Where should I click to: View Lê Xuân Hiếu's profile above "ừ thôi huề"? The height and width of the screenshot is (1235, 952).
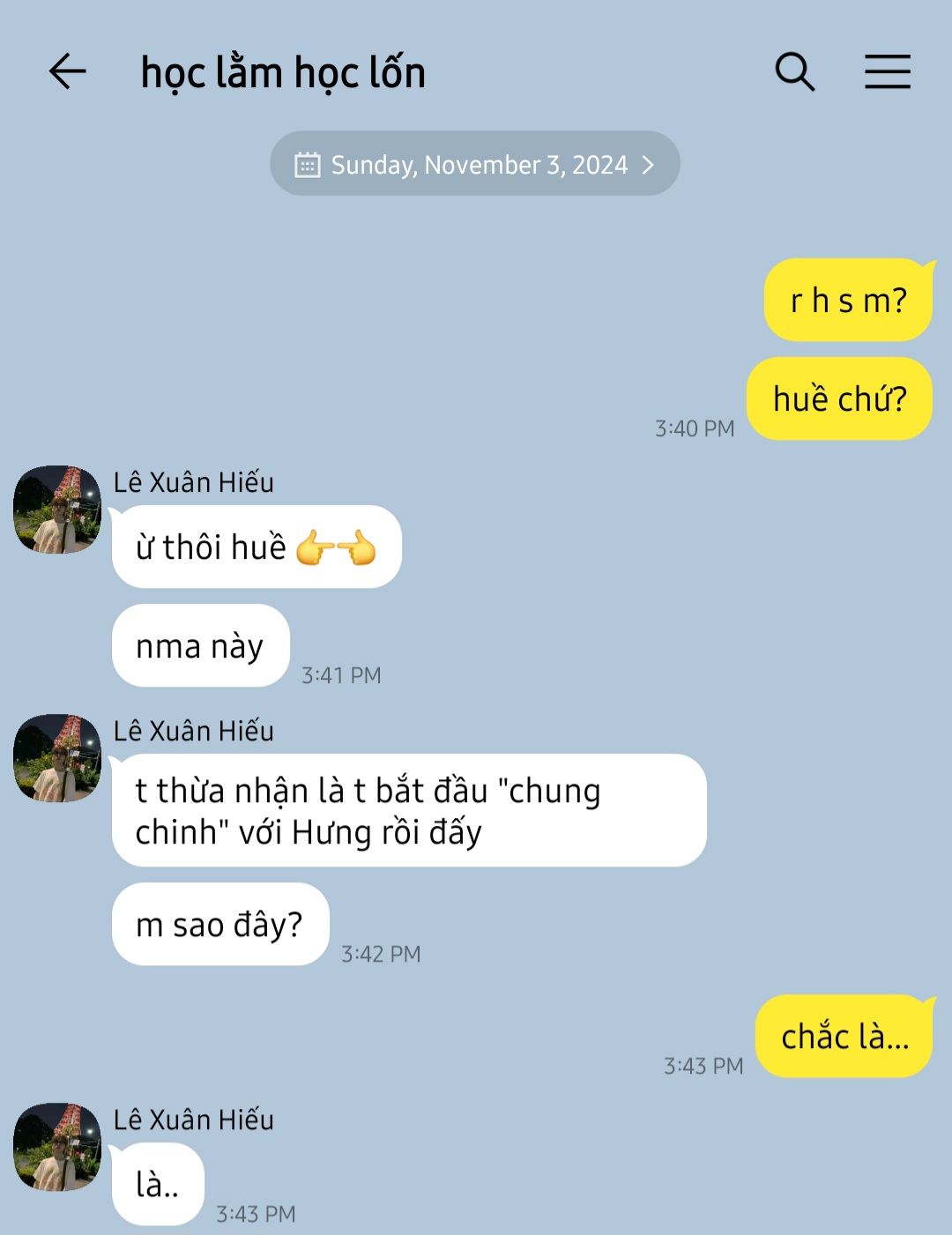[57, 510]
